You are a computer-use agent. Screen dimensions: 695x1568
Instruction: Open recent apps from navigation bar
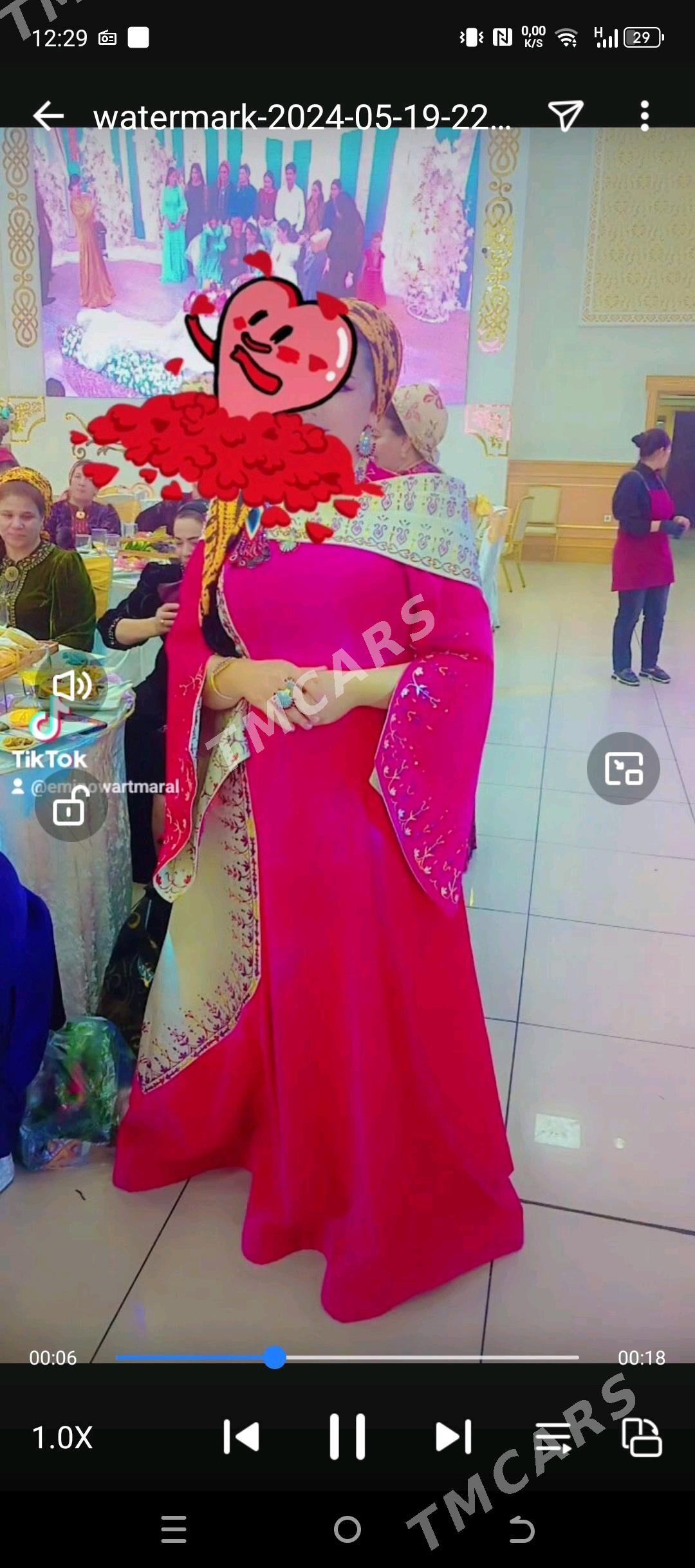tap(174, 1529)
